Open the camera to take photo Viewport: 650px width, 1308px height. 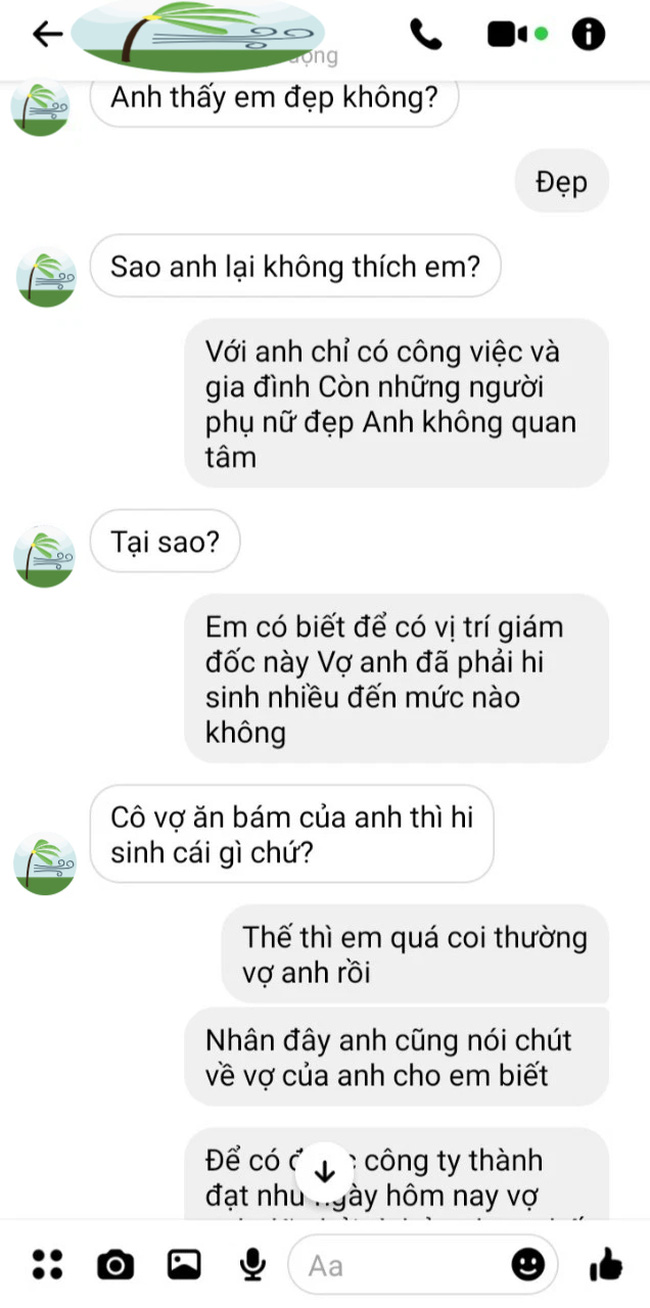pyautogui.click(x=116, y=1264)
